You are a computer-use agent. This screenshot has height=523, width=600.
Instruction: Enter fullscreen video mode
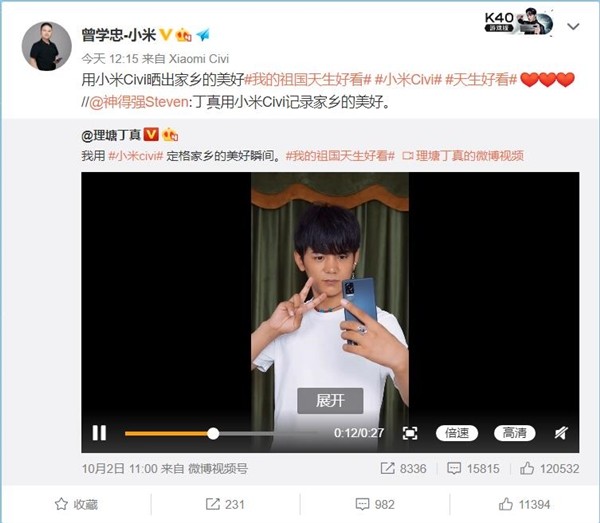(409, 433)
